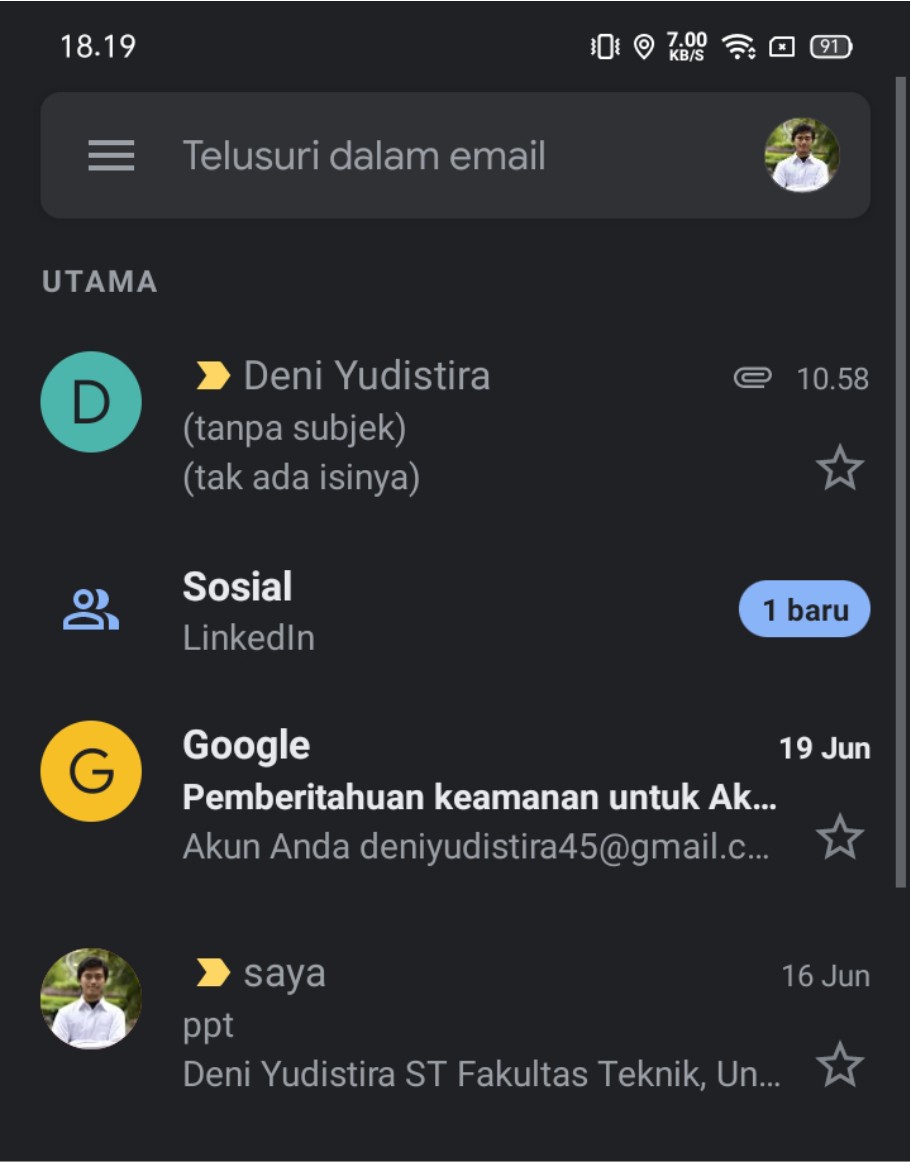Image resolution: width=910 pixels, height=1162 pixels.
Task: Star the ppt email from saya
Action: click(839, 1065)
